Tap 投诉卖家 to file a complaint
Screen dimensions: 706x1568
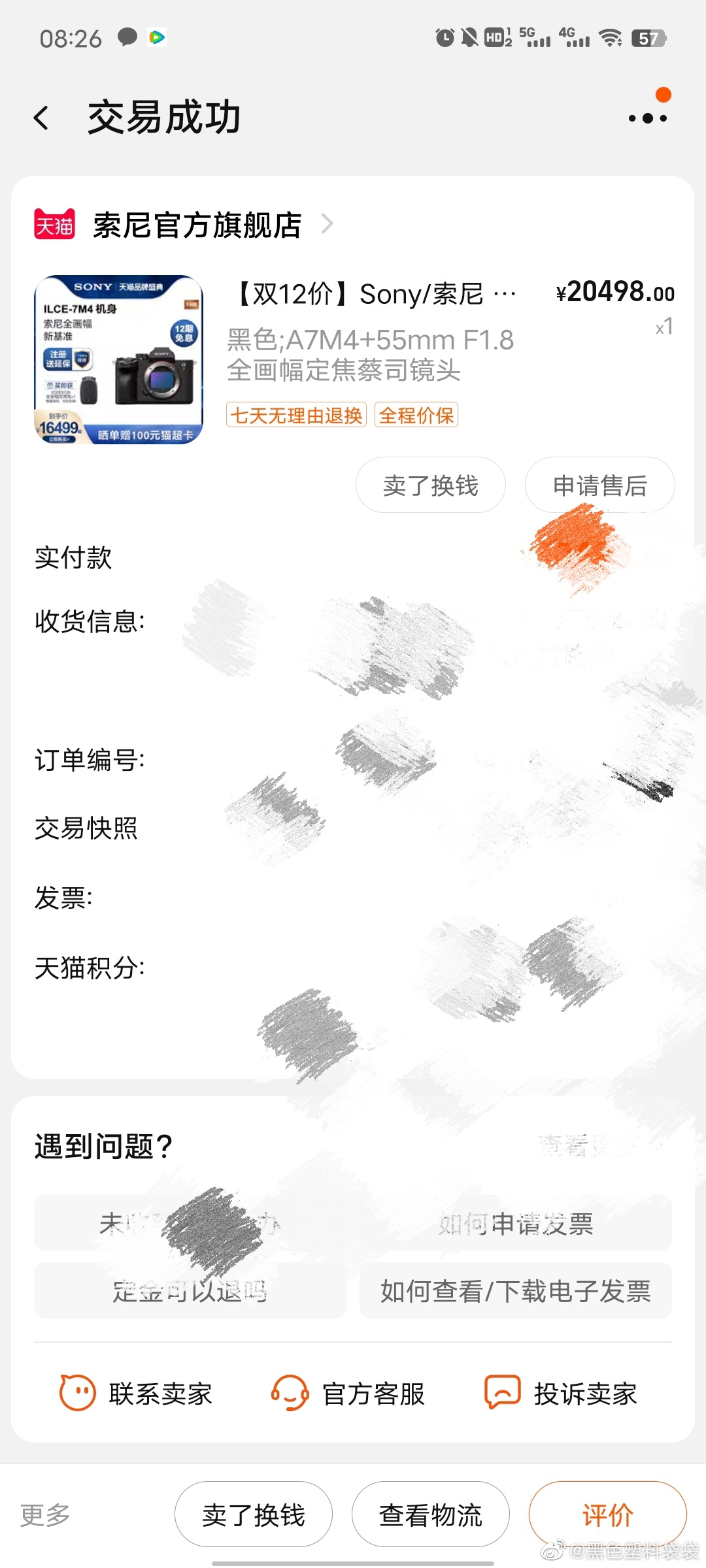coord(561,1393)
